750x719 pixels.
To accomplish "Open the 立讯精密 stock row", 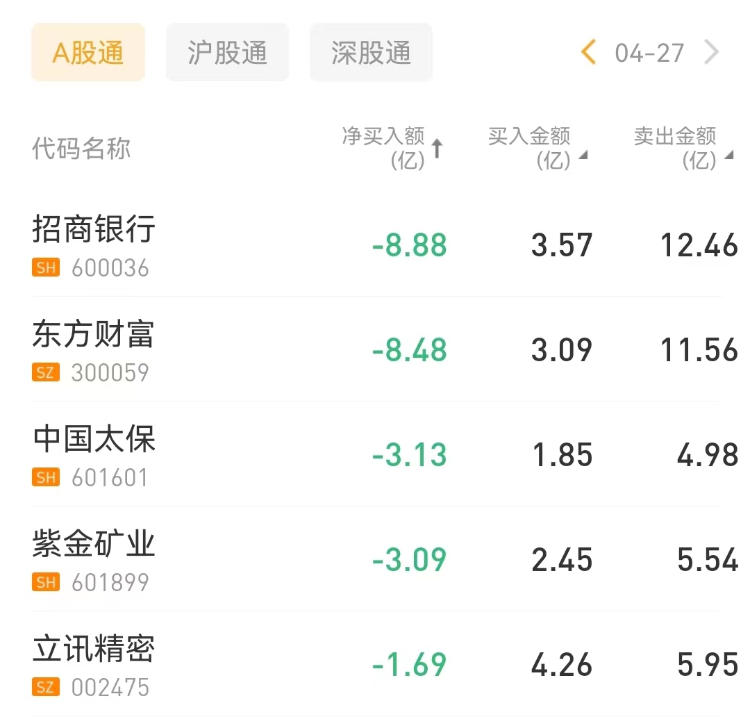I will tap(94, 664).
